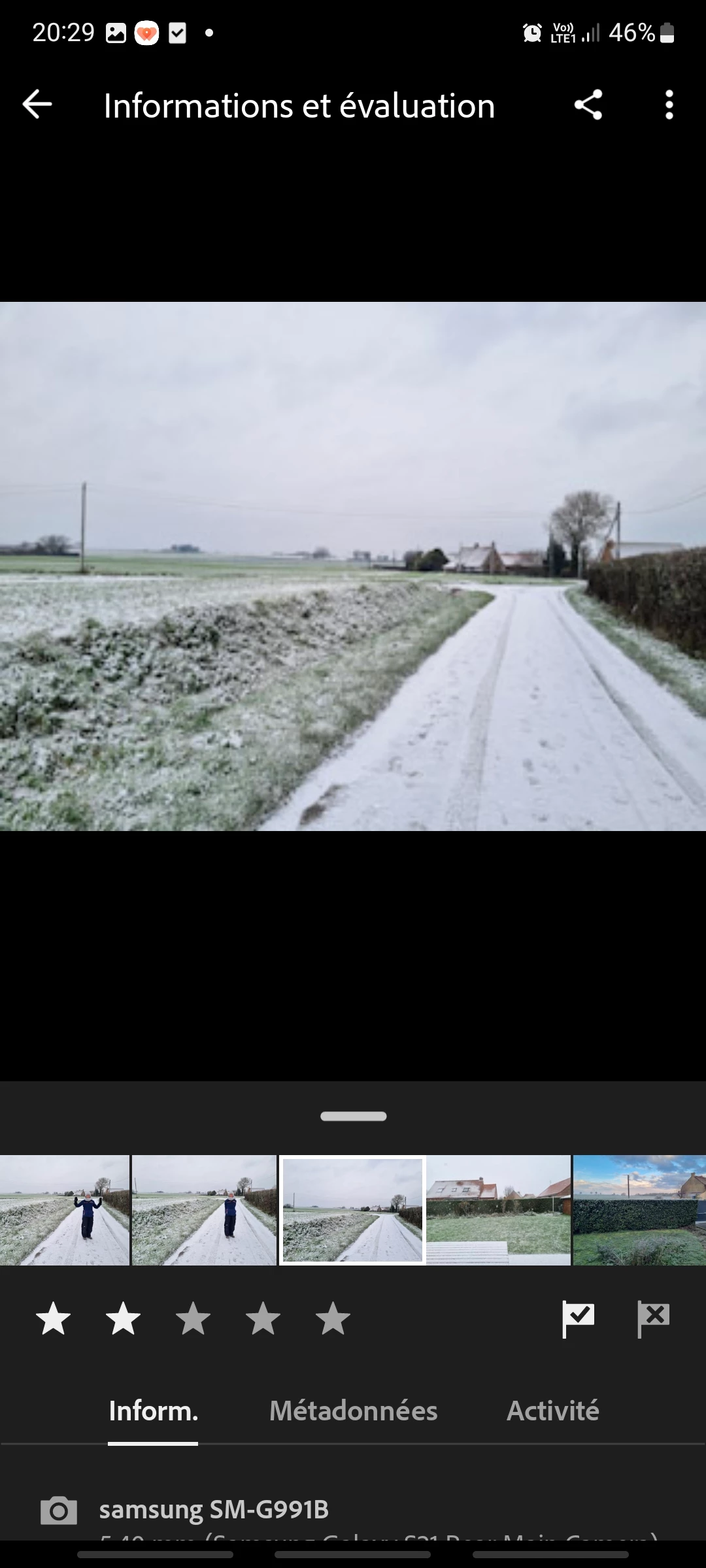
Task: Flag the photo as picked
Action: [x=578, y=1318]
